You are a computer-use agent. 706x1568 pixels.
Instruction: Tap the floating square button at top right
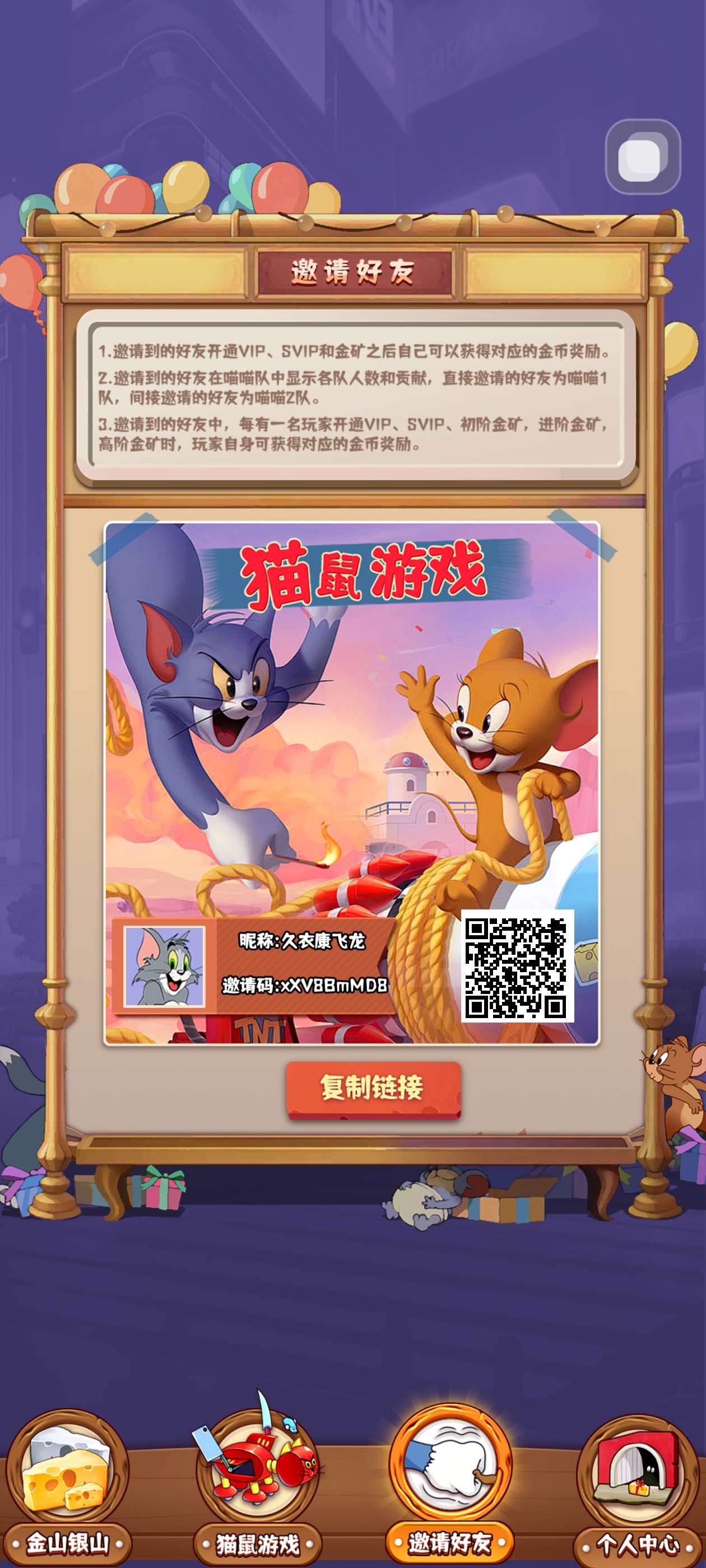pyautogui.click(x=643, y=156)
